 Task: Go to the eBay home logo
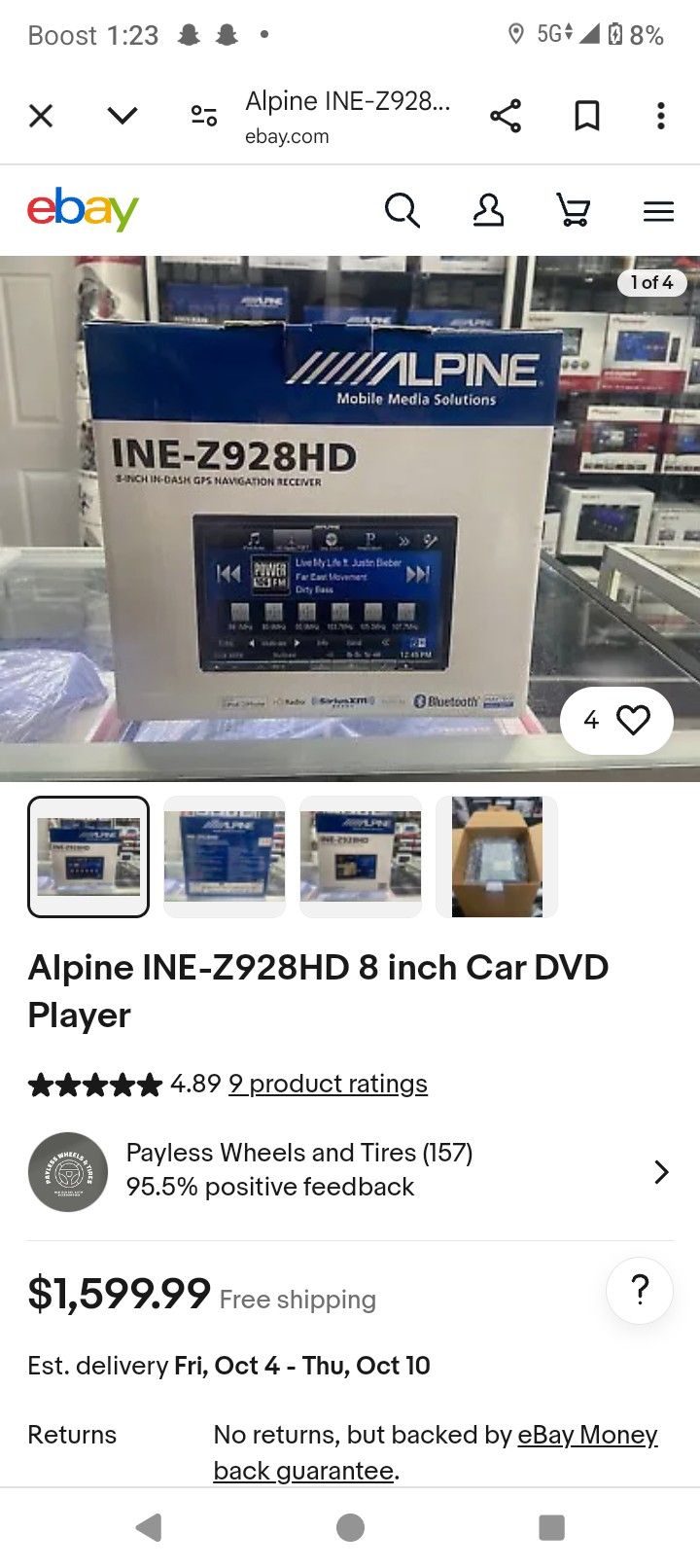pos(83,209)
